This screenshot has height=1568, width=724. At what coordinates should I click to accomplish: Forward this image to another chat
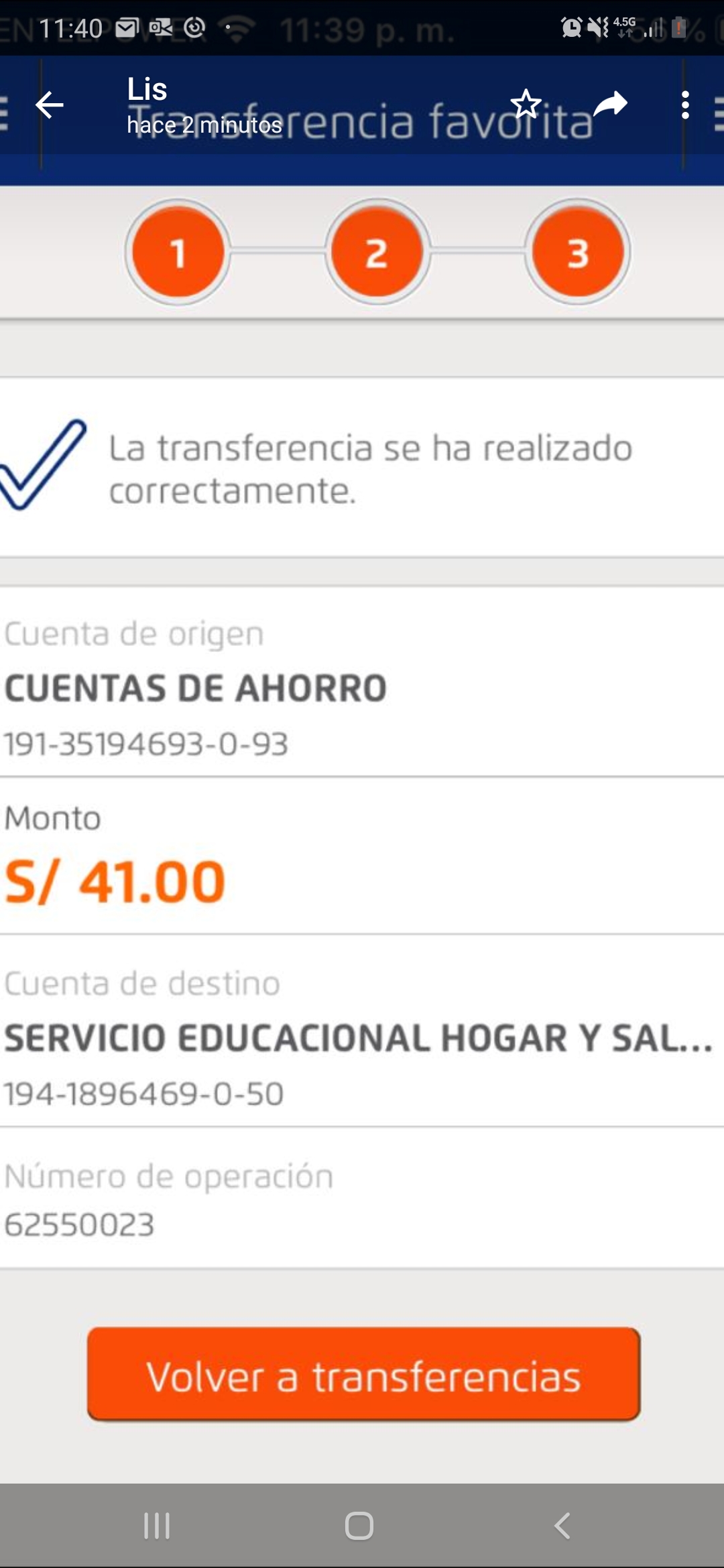pos(610,104)
